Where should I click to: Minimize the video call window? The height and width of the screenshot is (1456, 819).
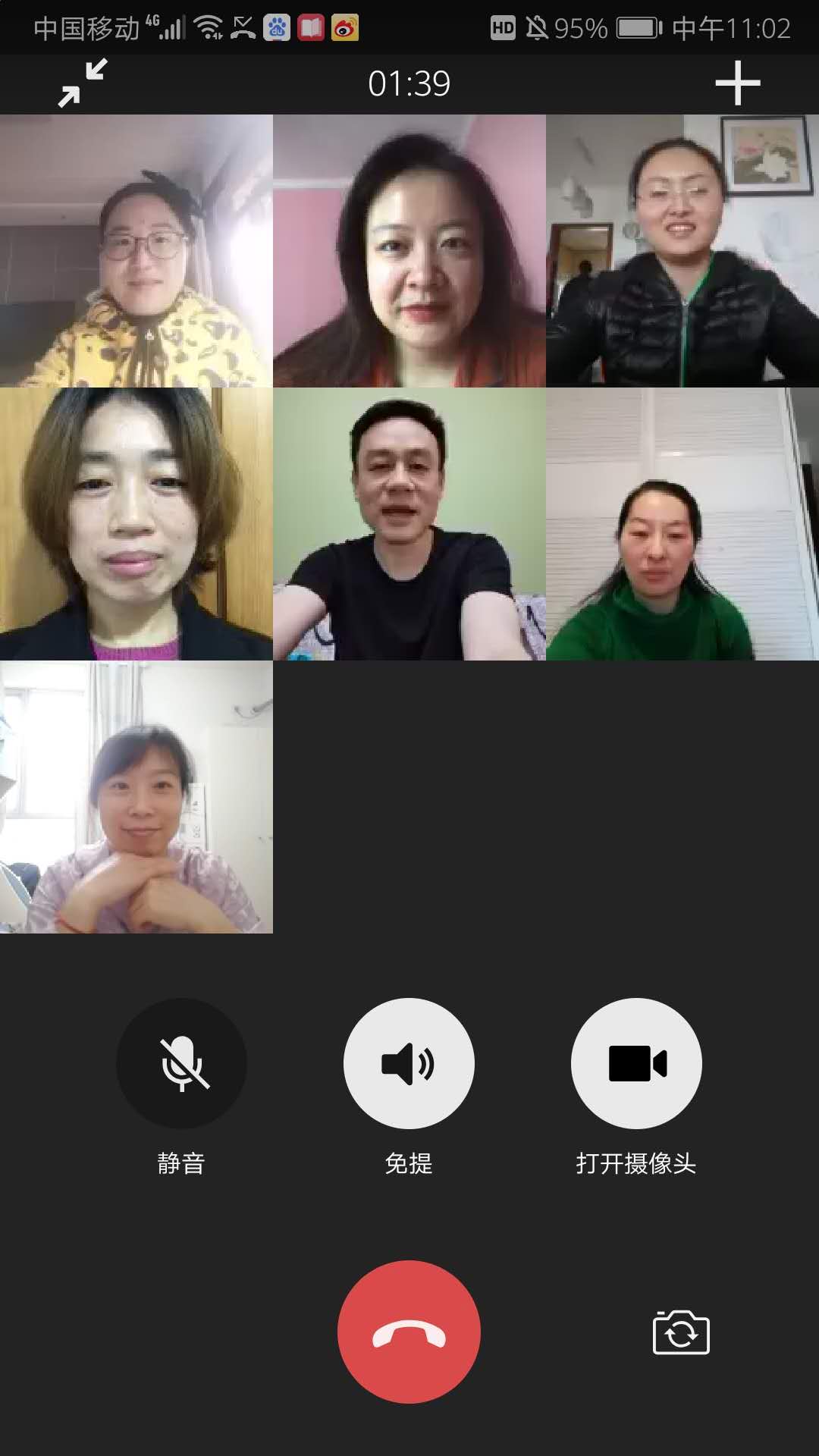[x=83, y=83]
